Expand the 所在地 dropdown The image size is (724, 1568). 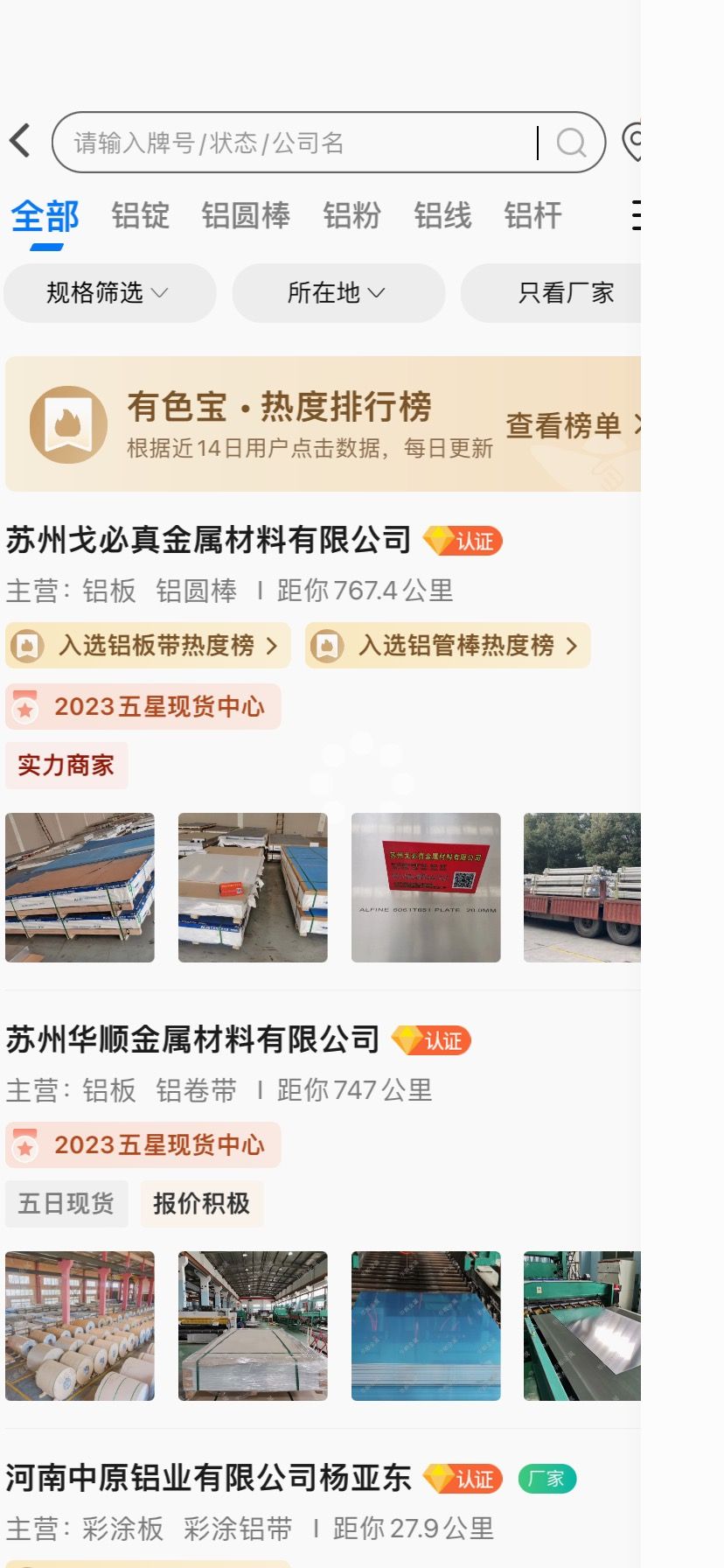coord(338,293)
